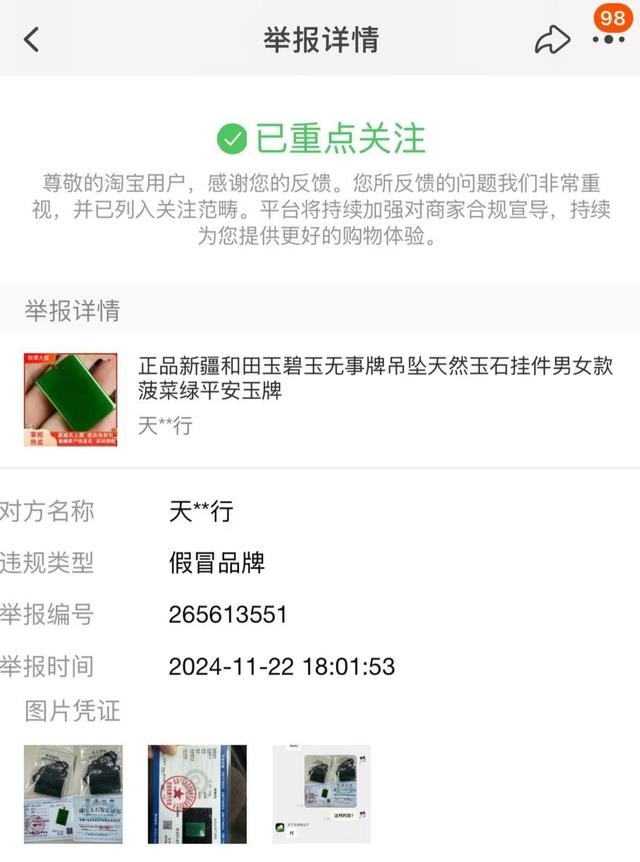Open the three-dot more menu
Image resolution: width=640 pixels, height=862 pixels.
[x=608, y=40]
